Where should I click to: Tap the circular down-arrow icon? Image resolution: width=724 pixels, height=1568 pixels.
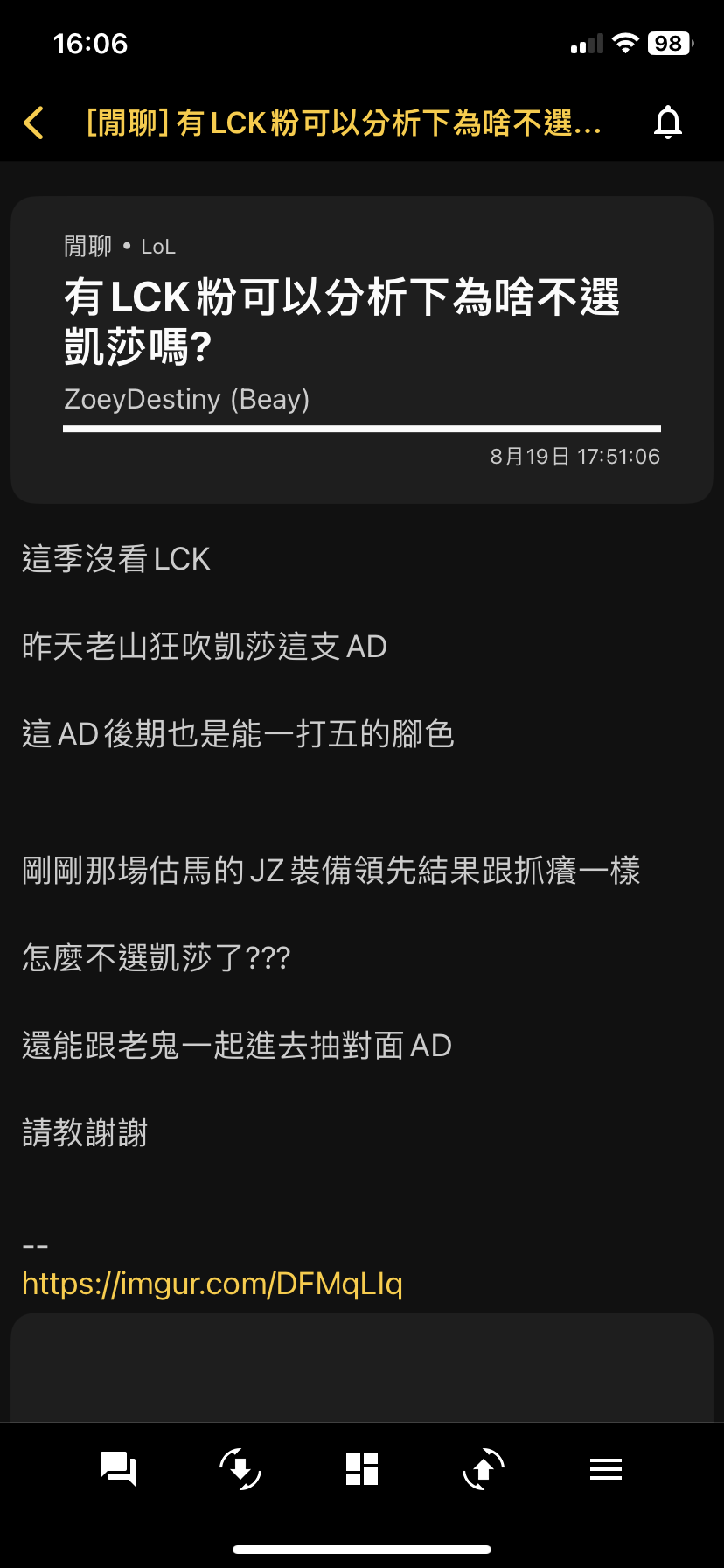[x=240, y=1469]
